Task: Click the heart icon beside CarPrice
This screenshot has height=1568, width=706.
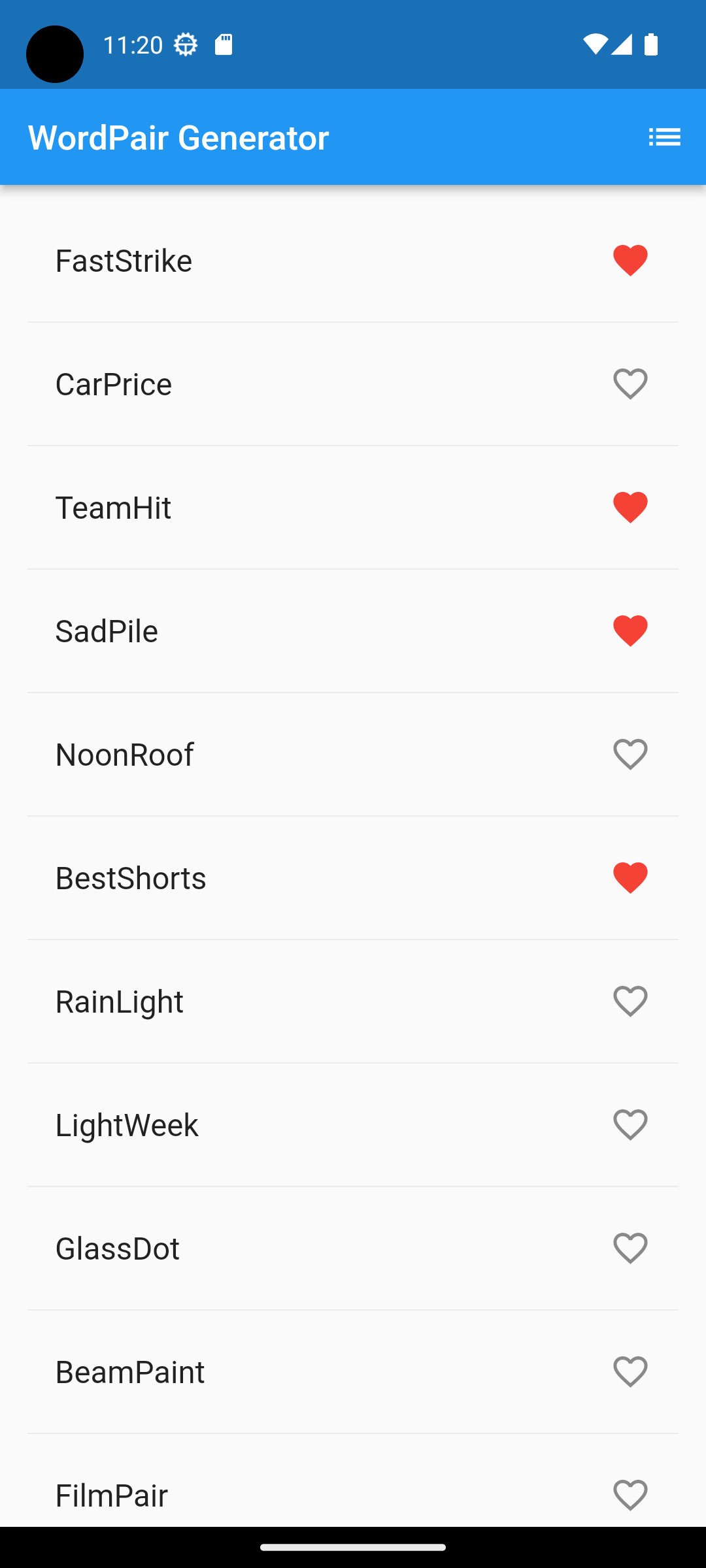Action: tap(630, 384)
